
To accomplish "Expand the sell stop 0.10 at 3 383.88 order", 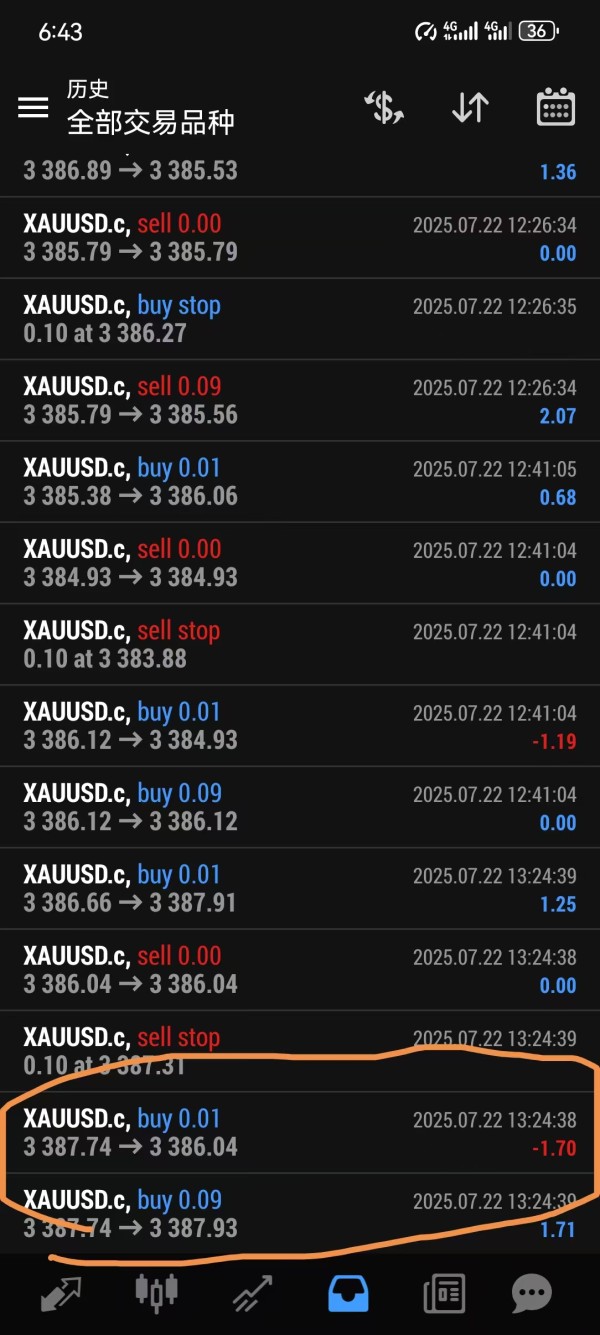I will (x=300, y=645).
